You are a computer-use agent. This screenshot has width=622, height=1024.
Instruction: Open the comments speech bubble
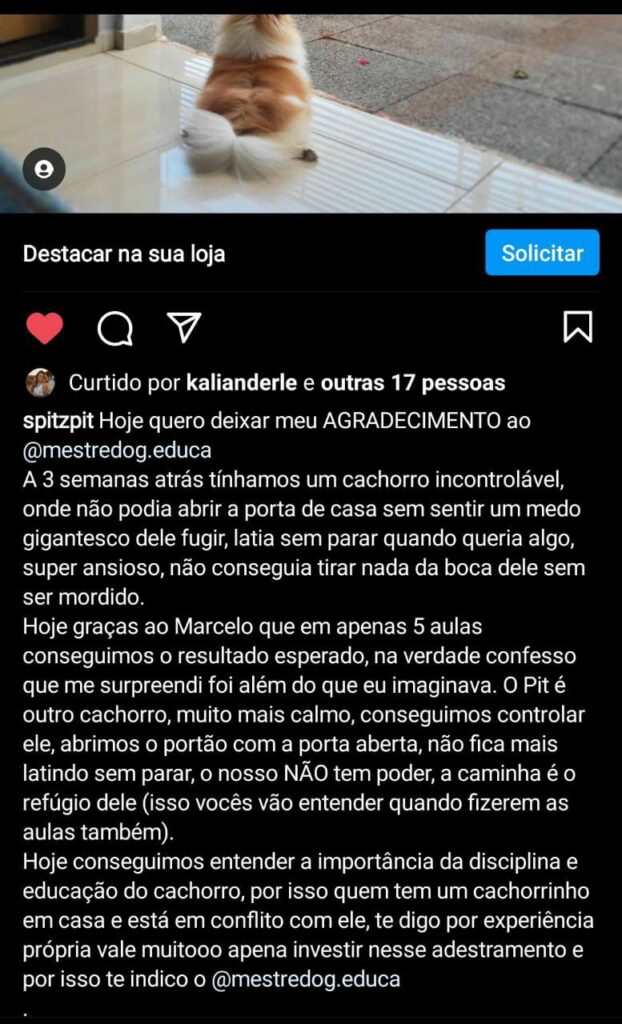[x=115, y=328]
